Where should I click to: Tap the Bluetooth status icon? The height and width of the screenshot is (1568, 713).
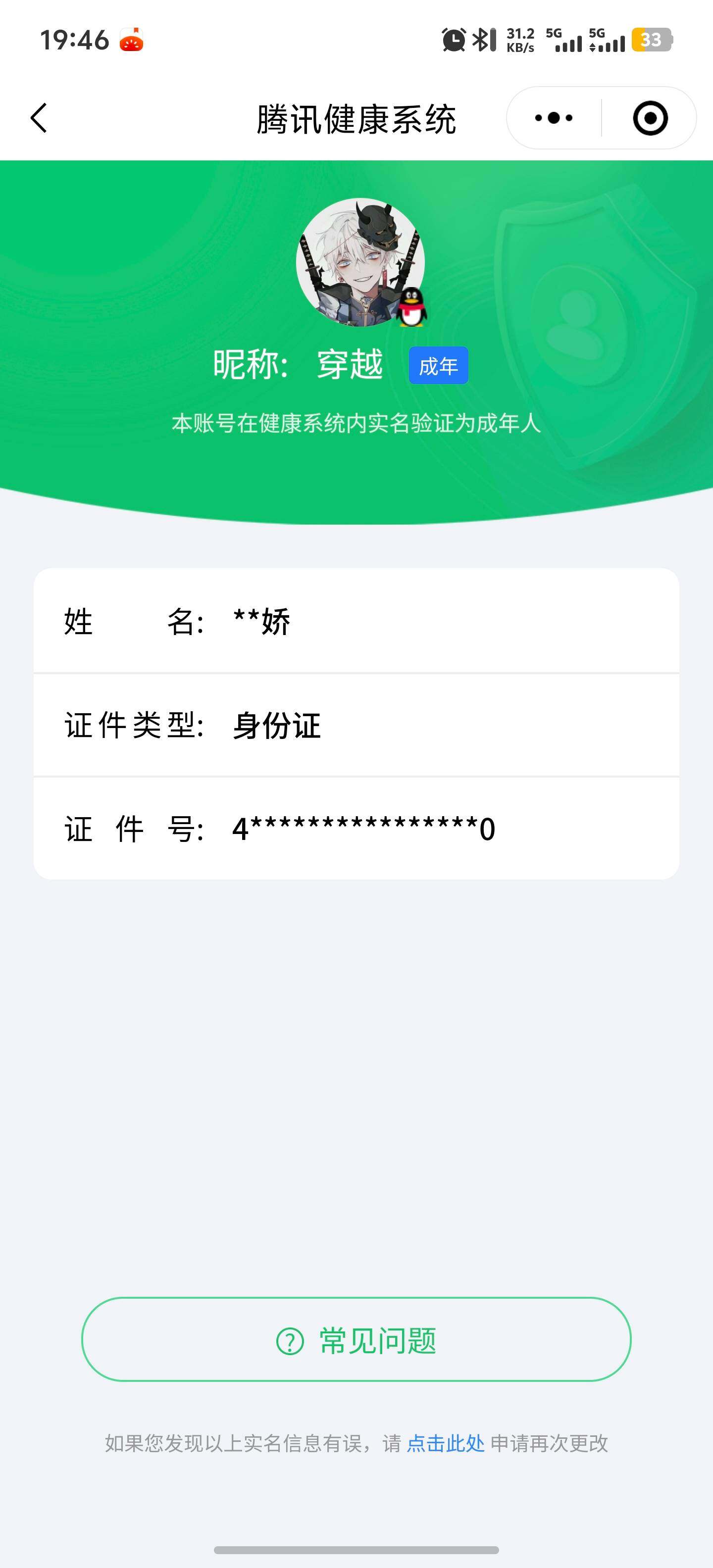[480, 40]
